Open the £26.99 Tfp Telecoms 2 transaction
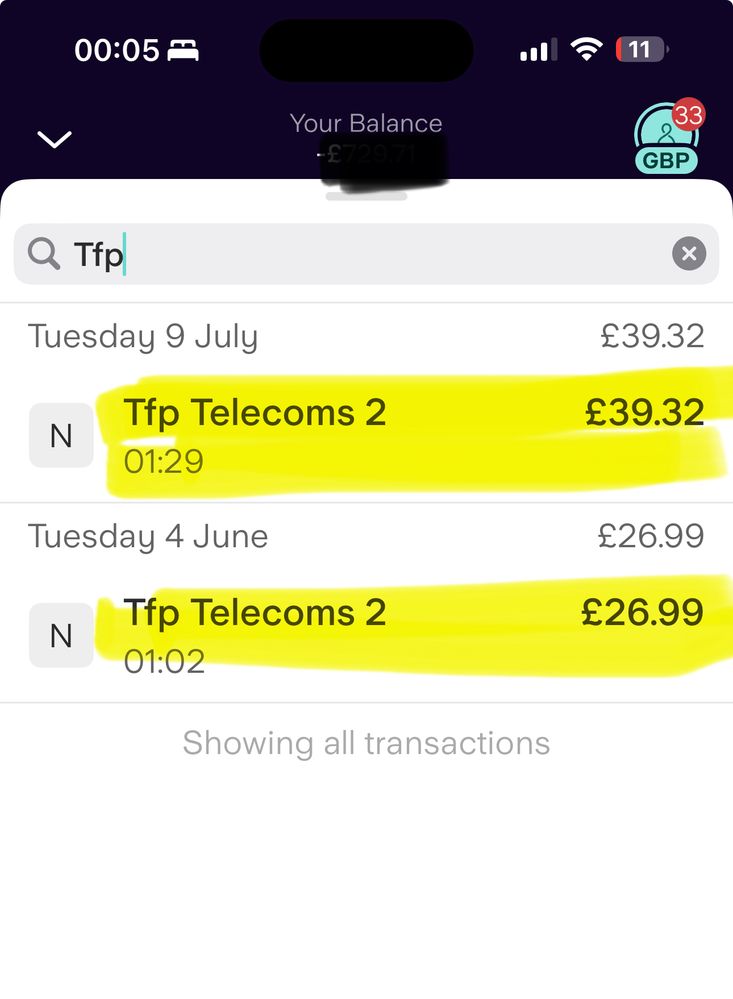 click(x=366, y=635)
